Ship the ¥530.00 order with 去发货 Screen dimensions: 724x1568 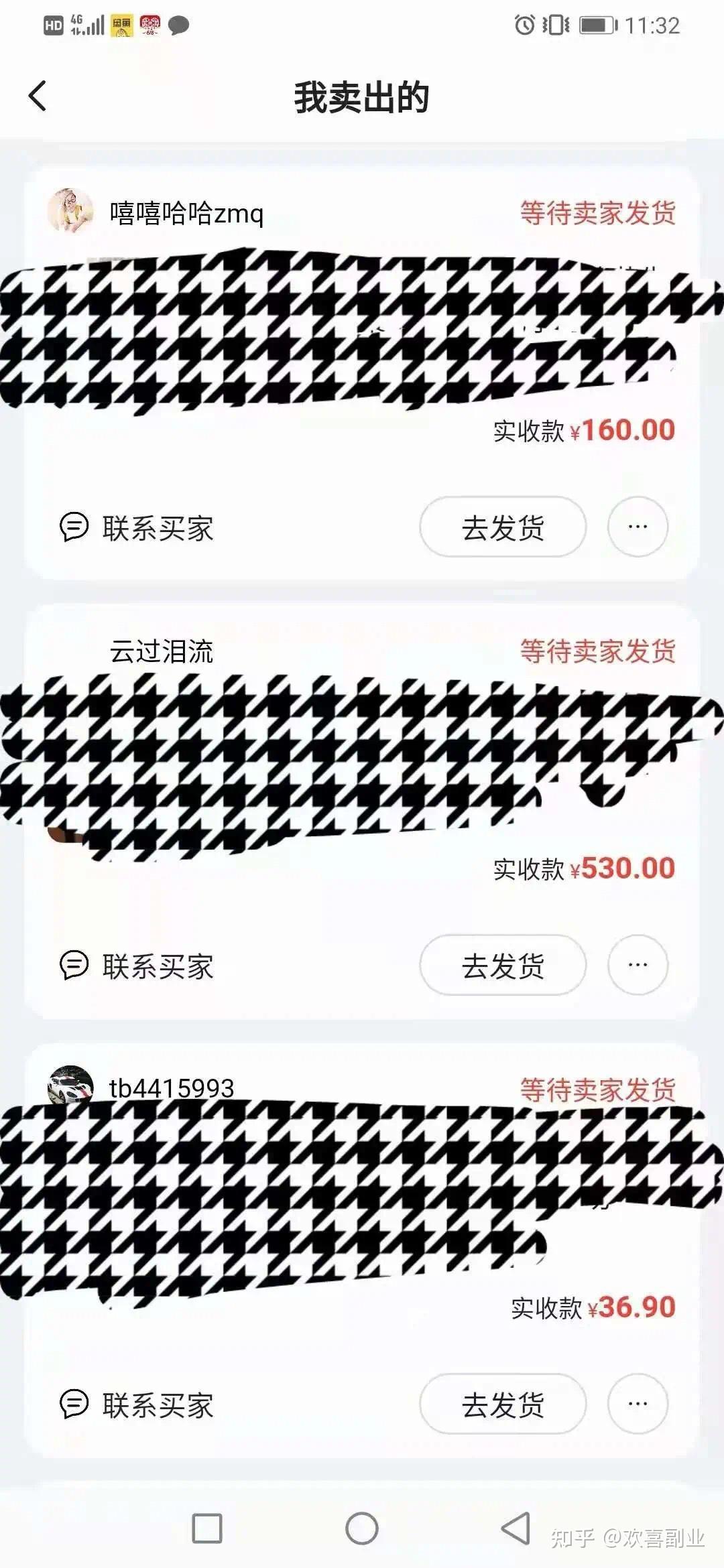coord(503,965)
